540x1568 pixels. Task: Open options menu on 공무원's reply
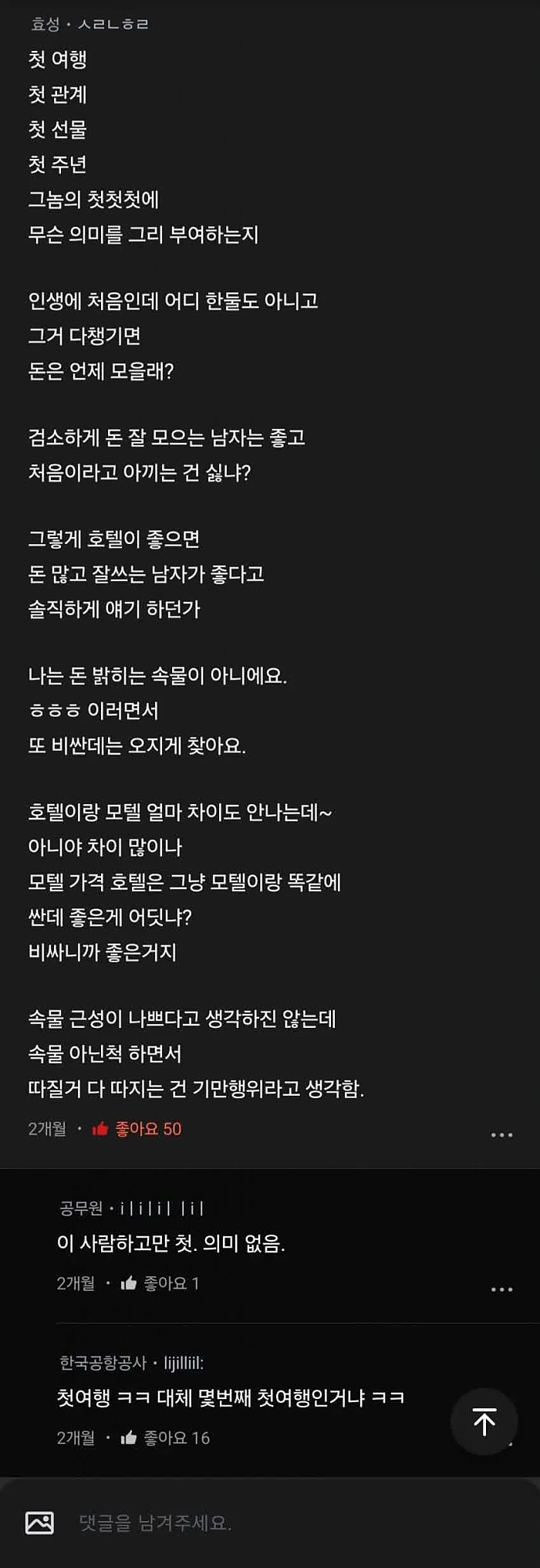click(x=501, y=1289)
